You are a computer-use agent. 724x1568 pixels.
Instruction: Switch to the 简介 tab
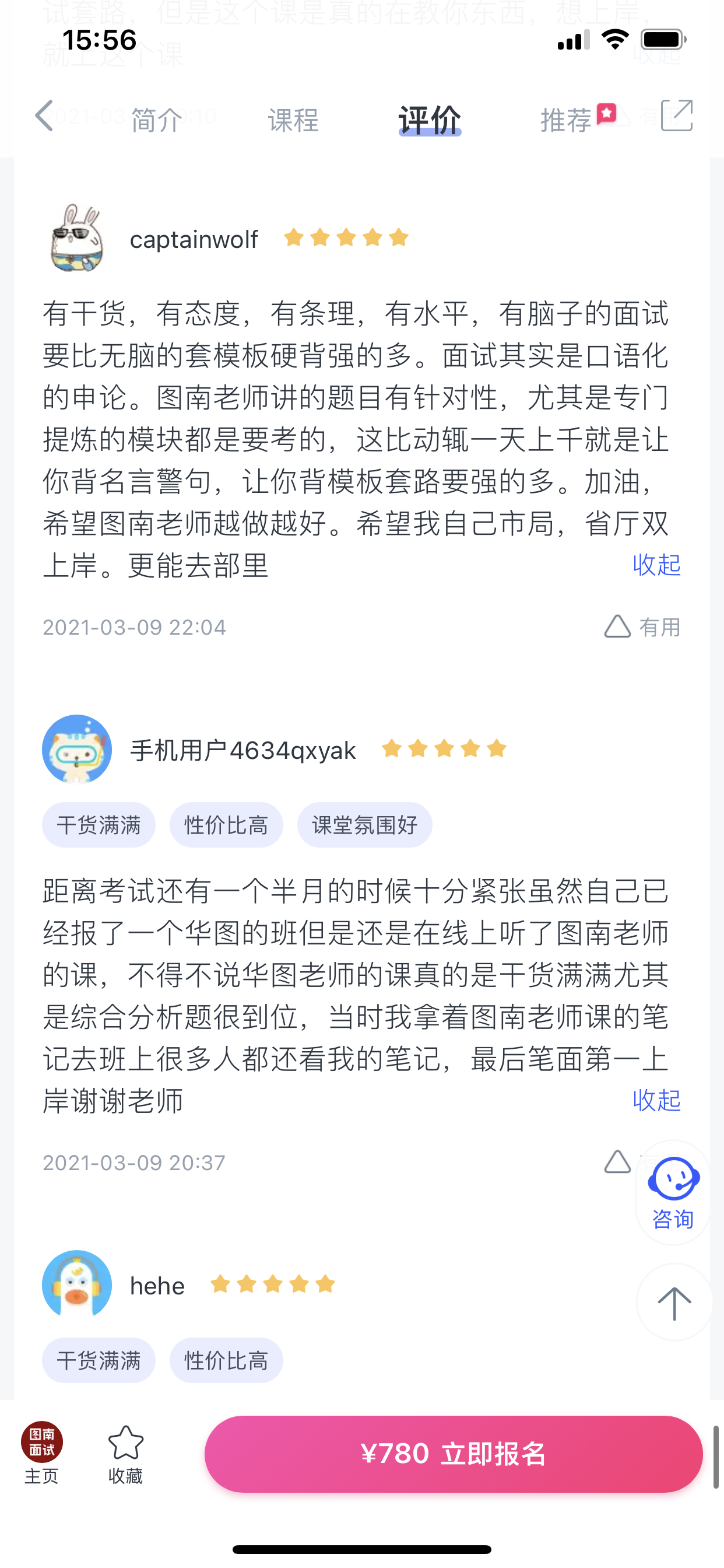coord(157,120)
